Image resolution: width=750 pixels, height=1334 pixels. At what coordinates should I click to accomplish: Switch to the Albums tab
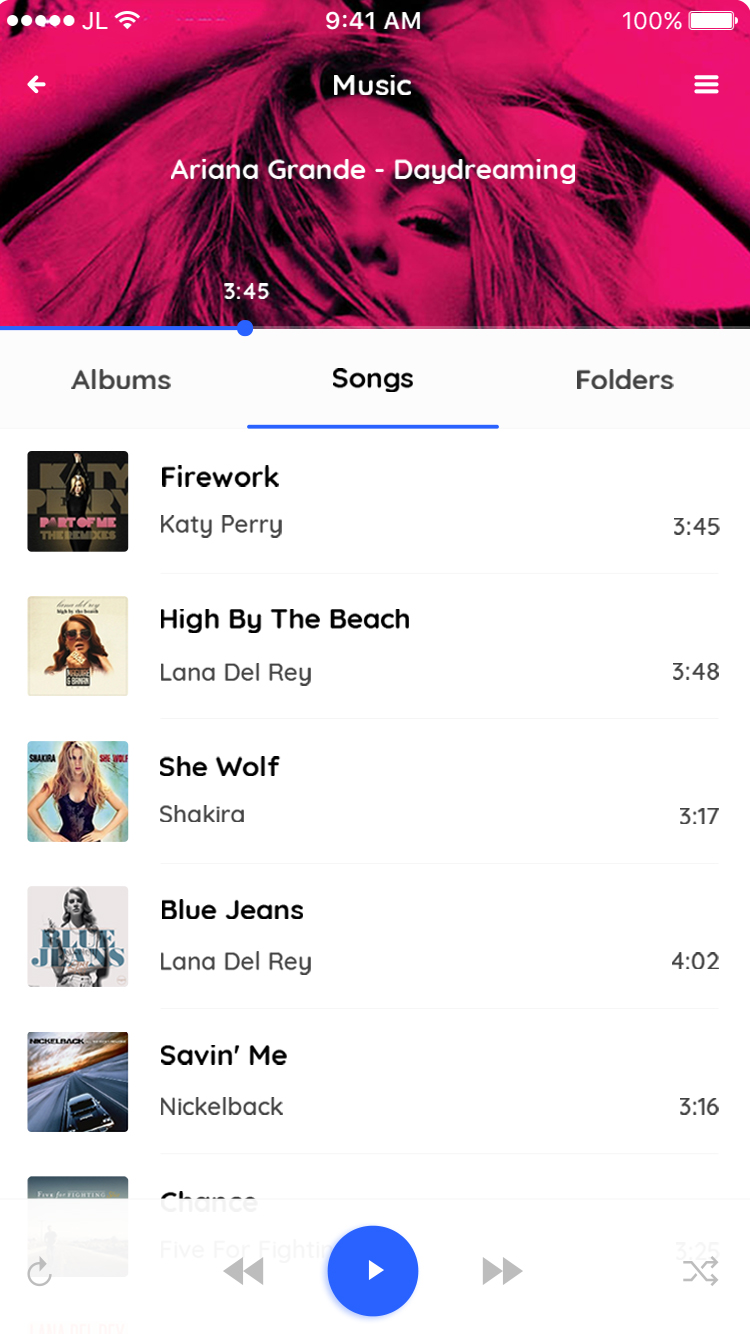pos(121,380)
